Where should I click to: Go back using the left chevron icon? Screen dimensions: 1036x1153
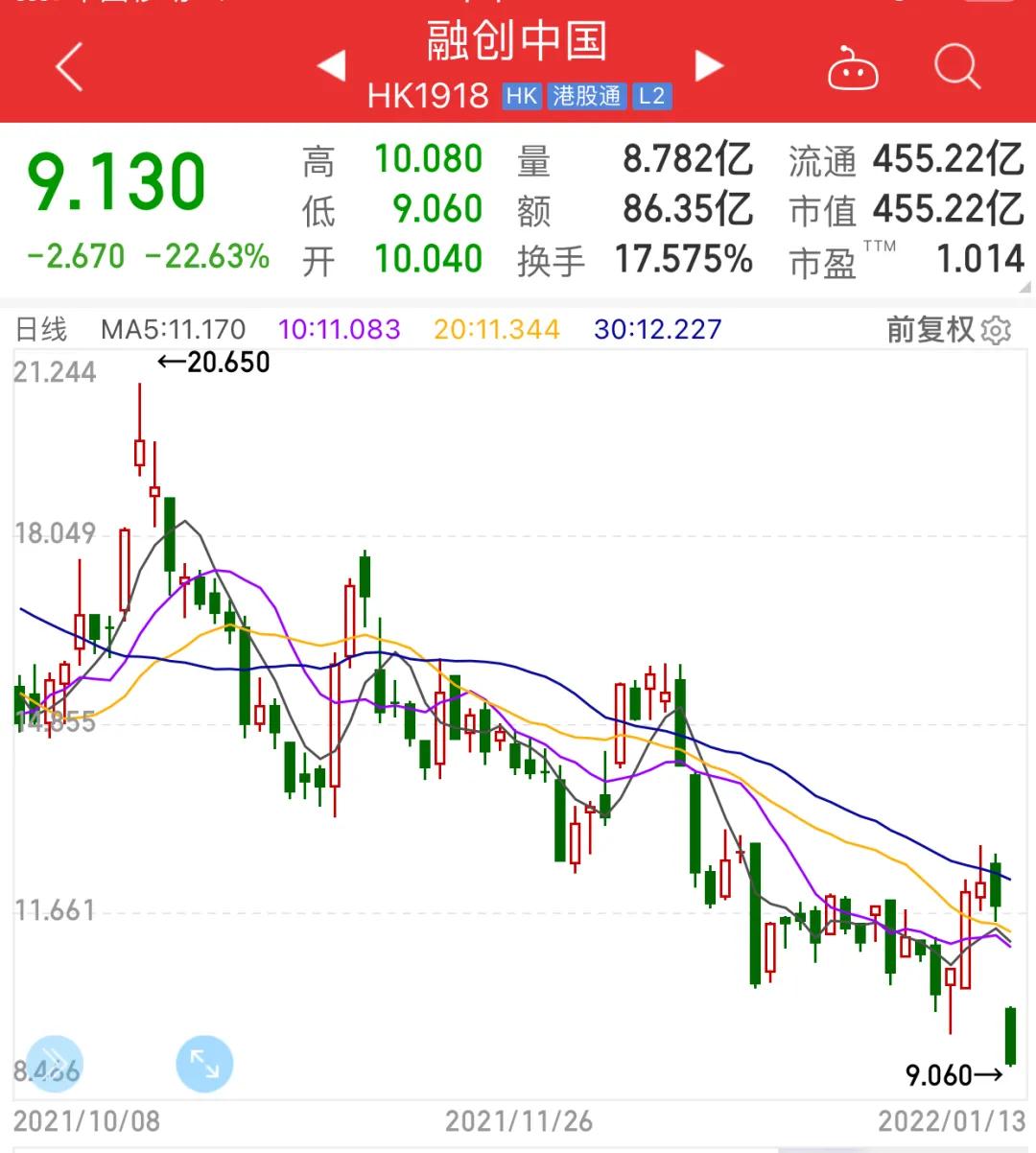click(x=68, y=67)
